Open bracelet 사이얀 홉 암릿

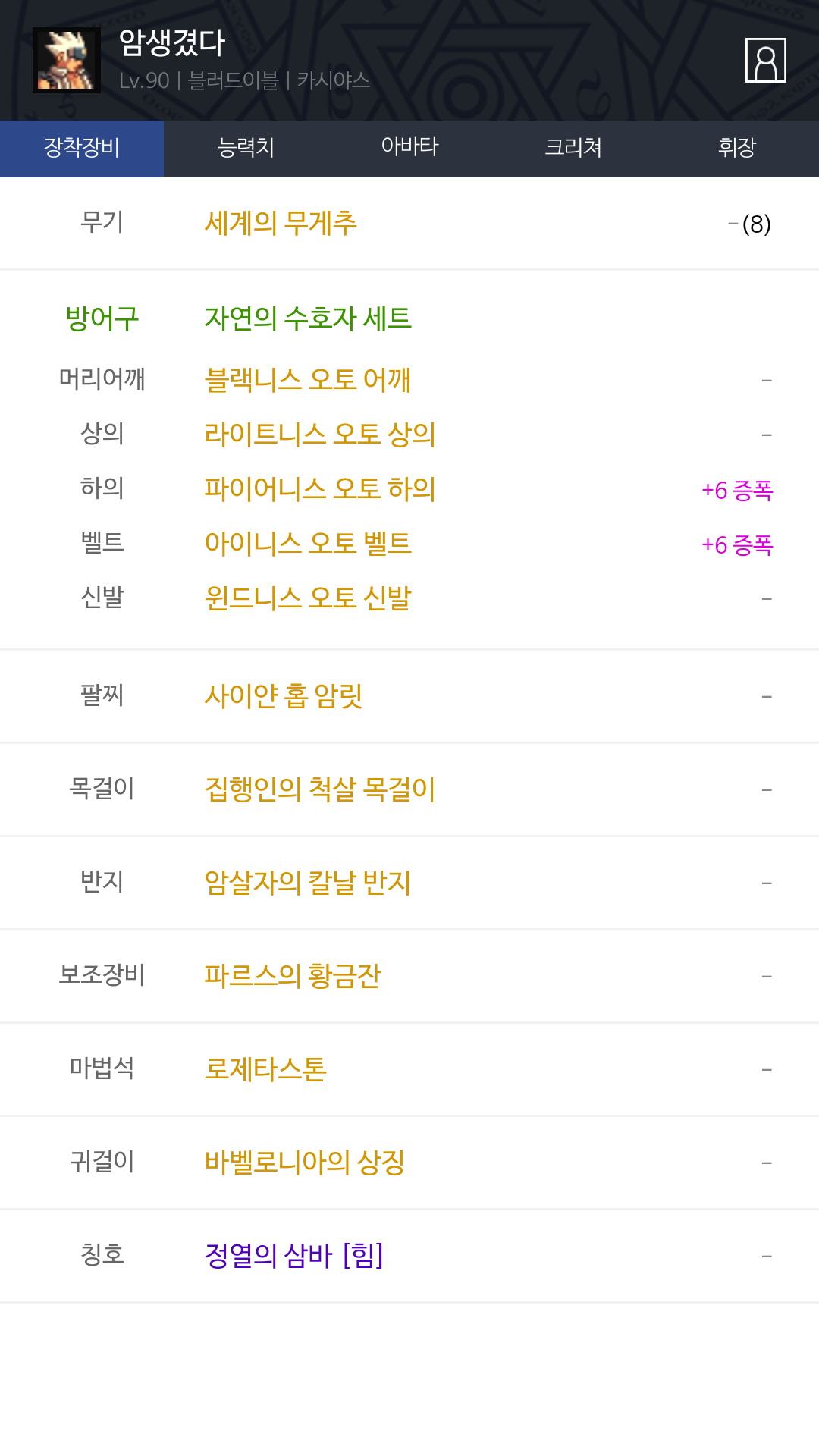click(284, 695)
